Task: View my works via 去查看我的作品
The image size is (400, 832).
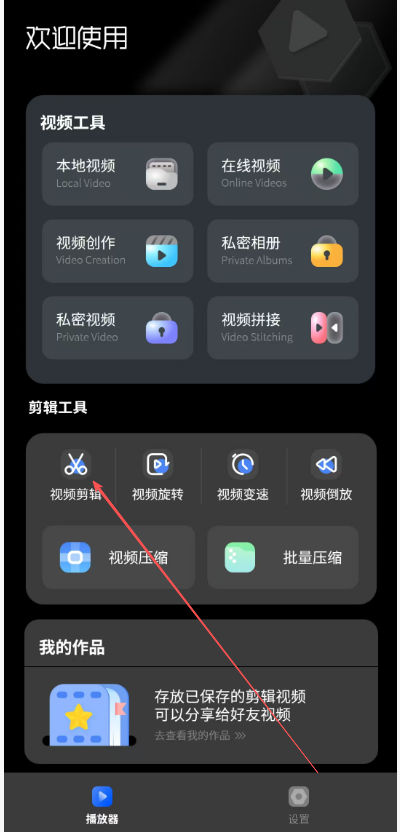Action: [200, 735]
